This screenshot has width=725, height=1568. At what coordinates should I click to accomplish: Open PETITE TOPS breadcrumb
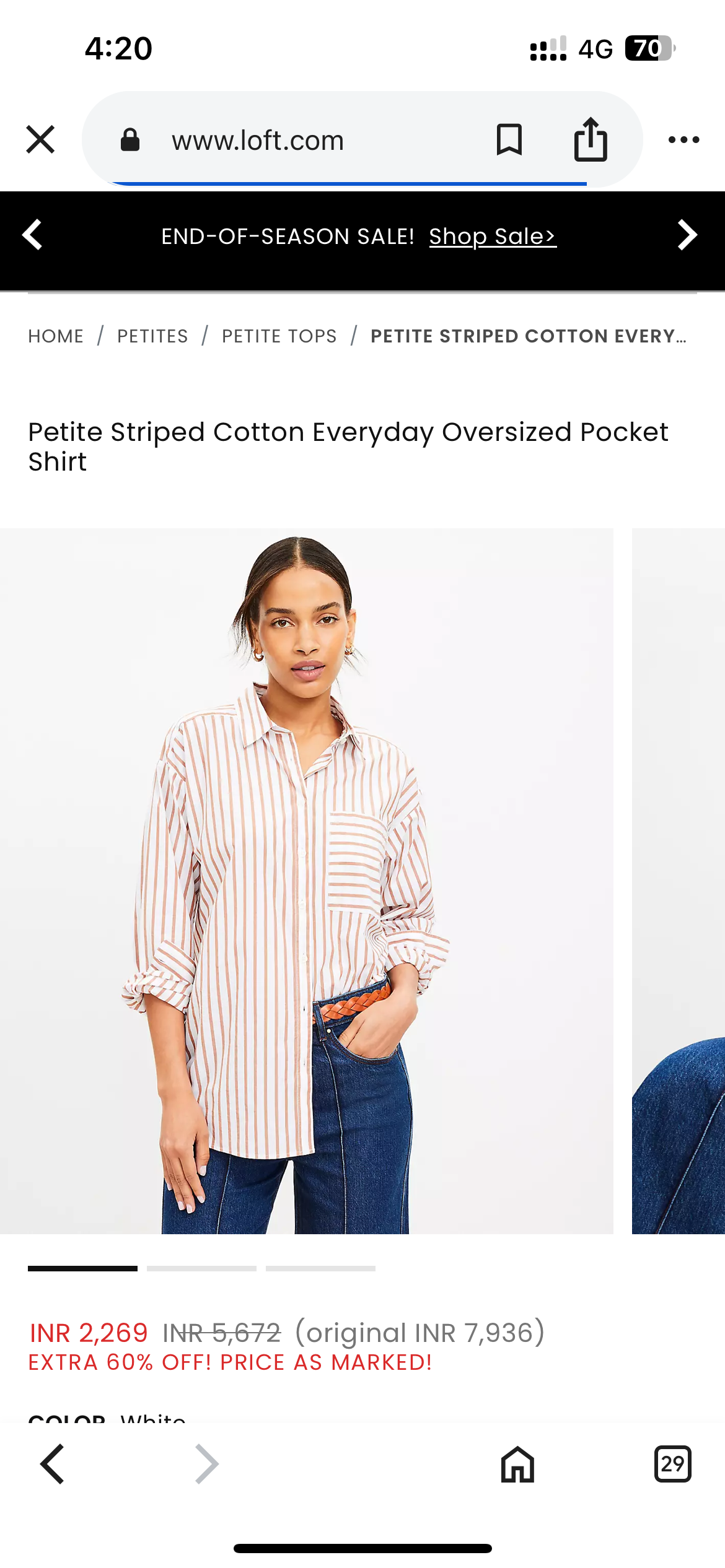pos(279,336)
